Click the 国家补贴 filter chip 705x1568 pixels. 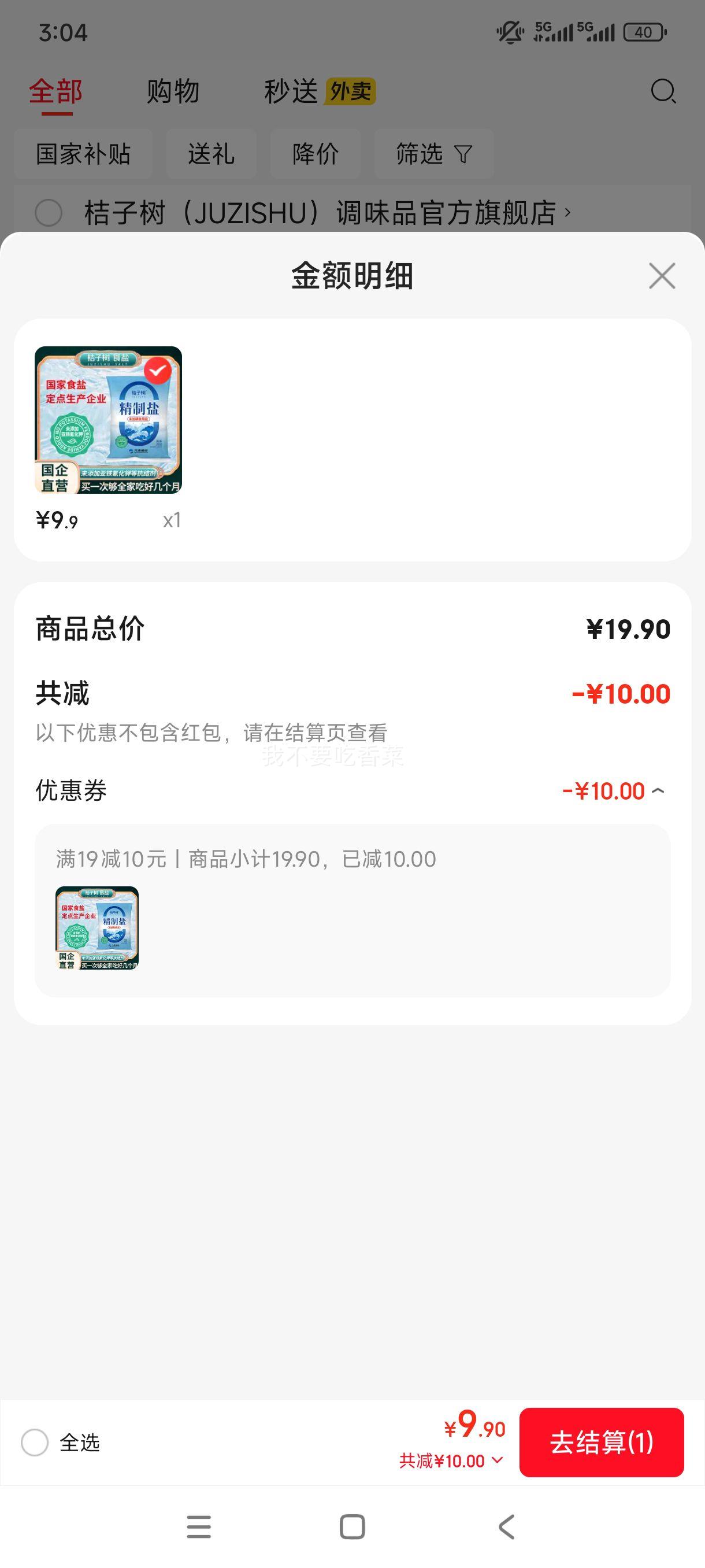(x=84, y=154)
